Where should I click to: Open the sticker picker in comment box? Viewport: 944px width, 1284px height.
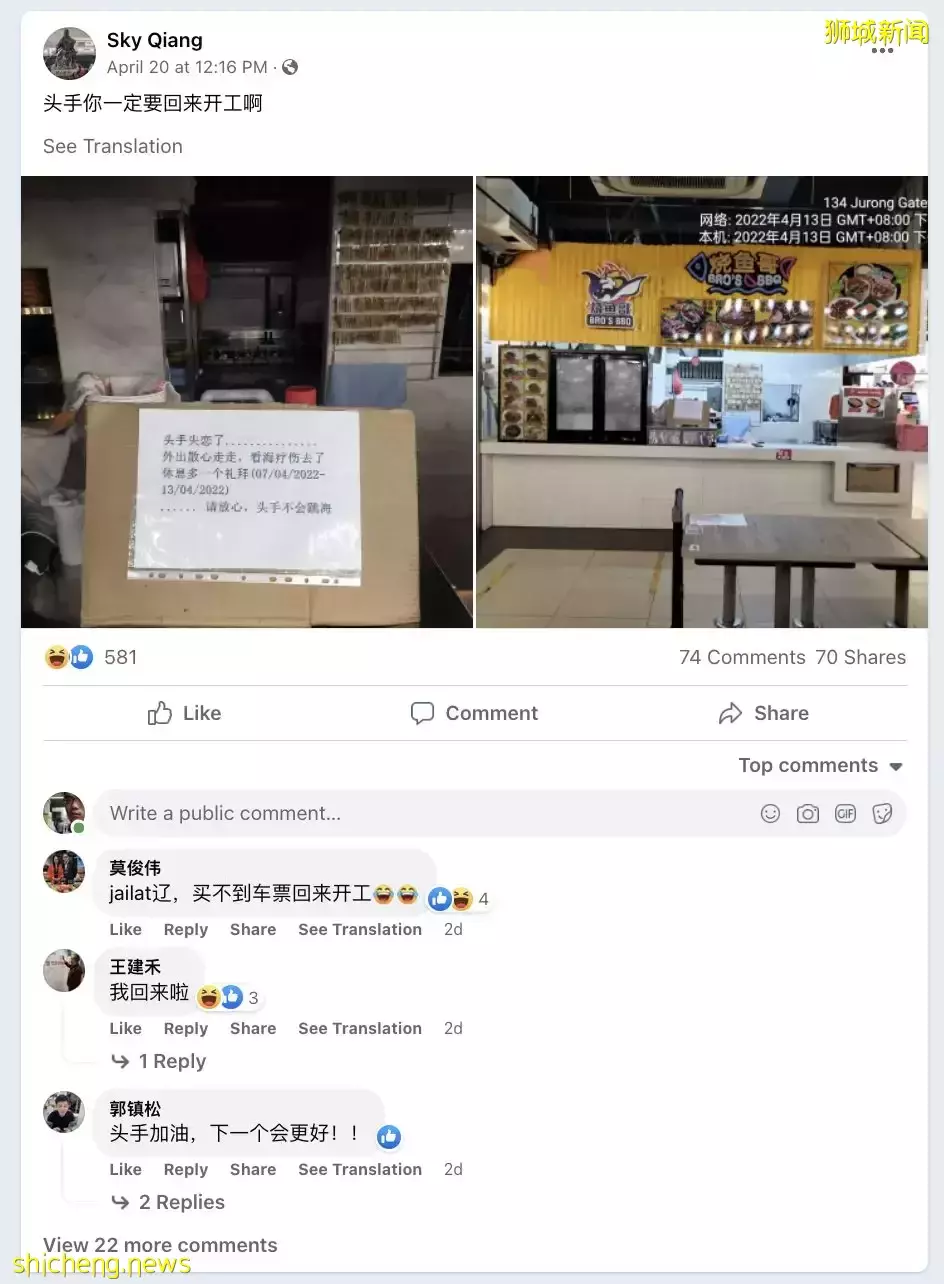point(882,813)
